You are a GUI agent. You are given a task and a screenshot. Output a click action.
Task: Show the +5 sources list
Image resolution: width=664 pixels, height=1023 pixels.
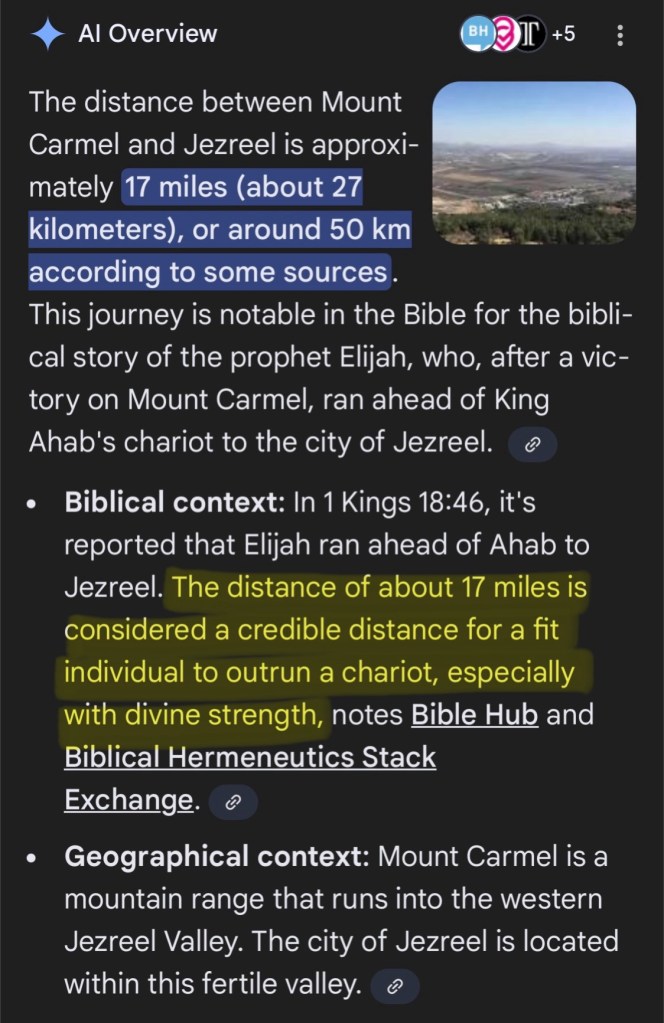[563, 34]
